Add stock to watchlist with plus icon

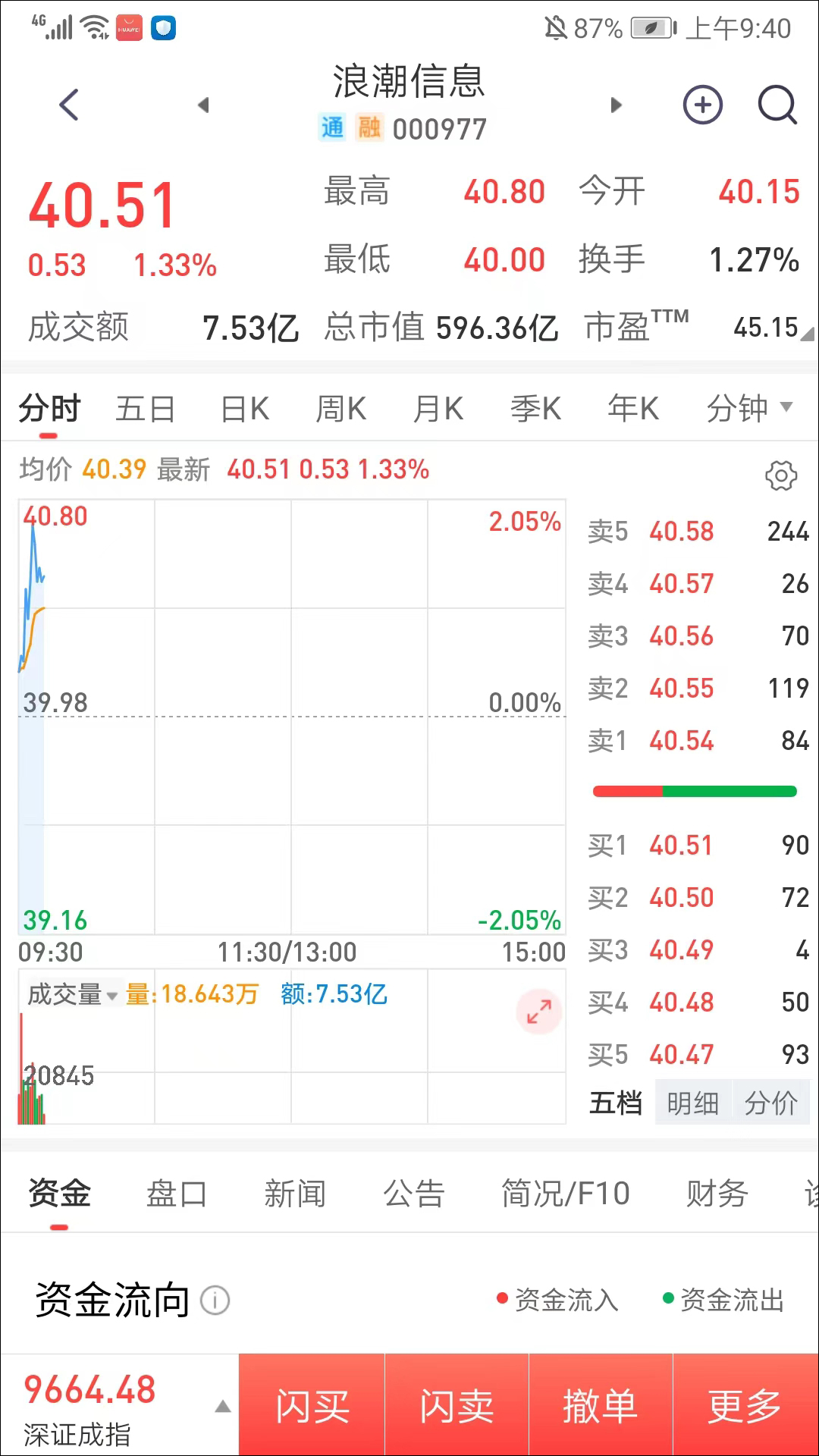coord(702,105)
